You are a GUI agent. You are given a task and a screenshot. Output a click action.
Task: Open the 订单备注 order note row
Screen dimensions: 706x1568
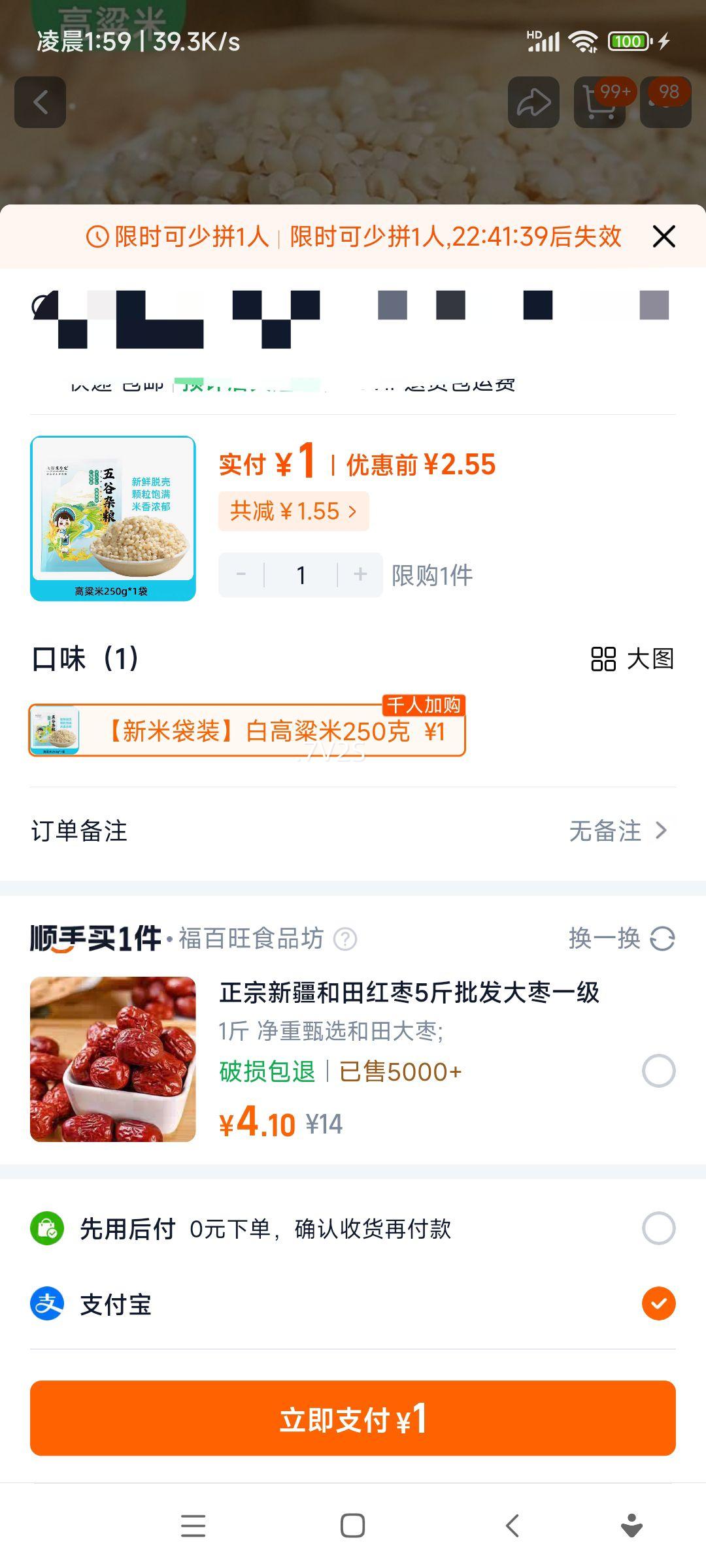(x=353, y=831)
